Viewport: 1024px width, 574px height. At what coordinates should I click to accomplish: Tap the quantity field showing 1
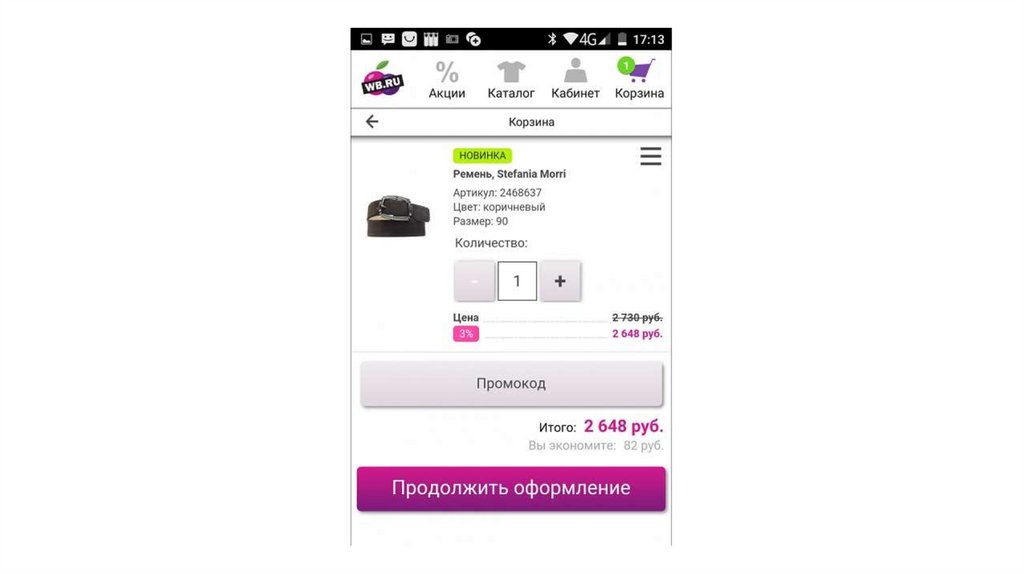(517, 281)
